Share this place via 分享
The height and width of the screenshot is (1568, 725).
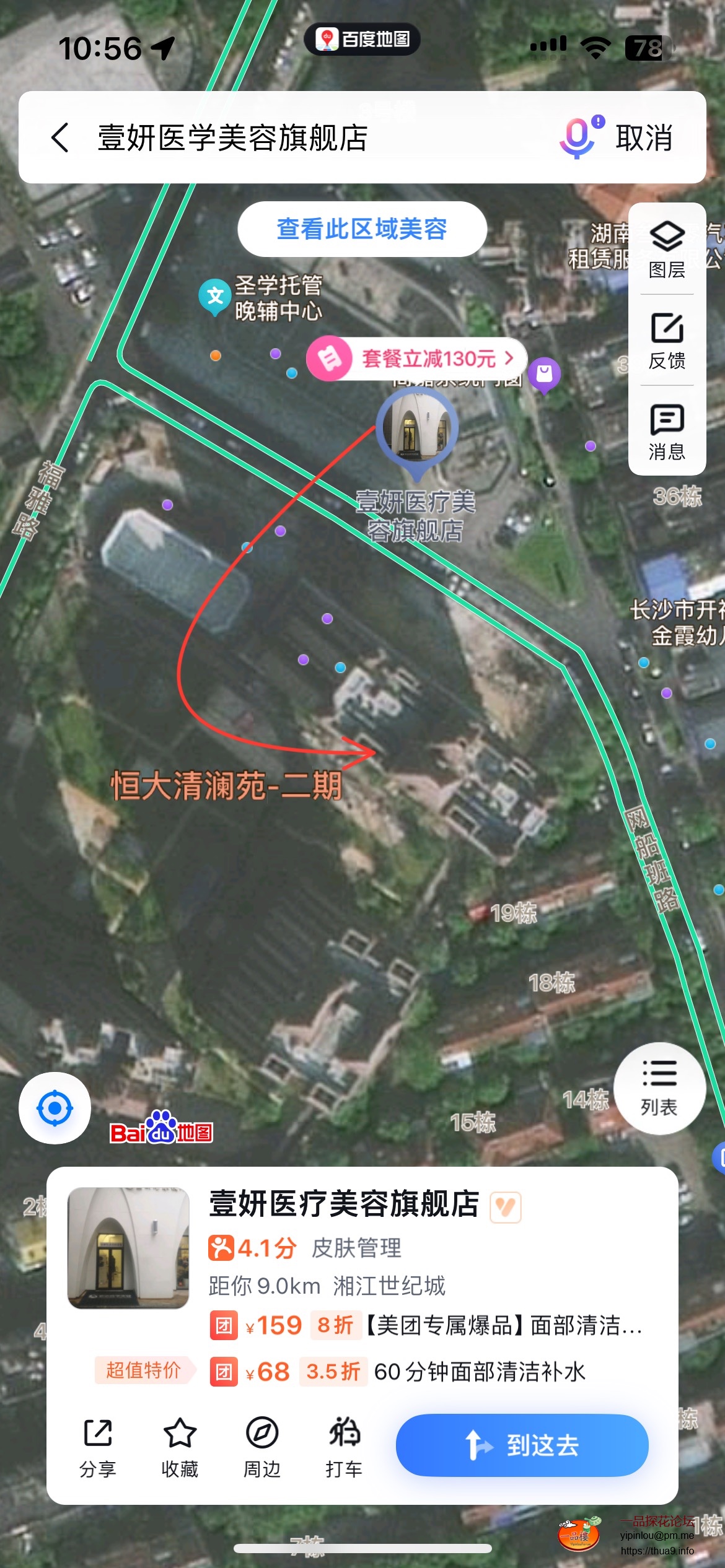(x=97, y=1446)
